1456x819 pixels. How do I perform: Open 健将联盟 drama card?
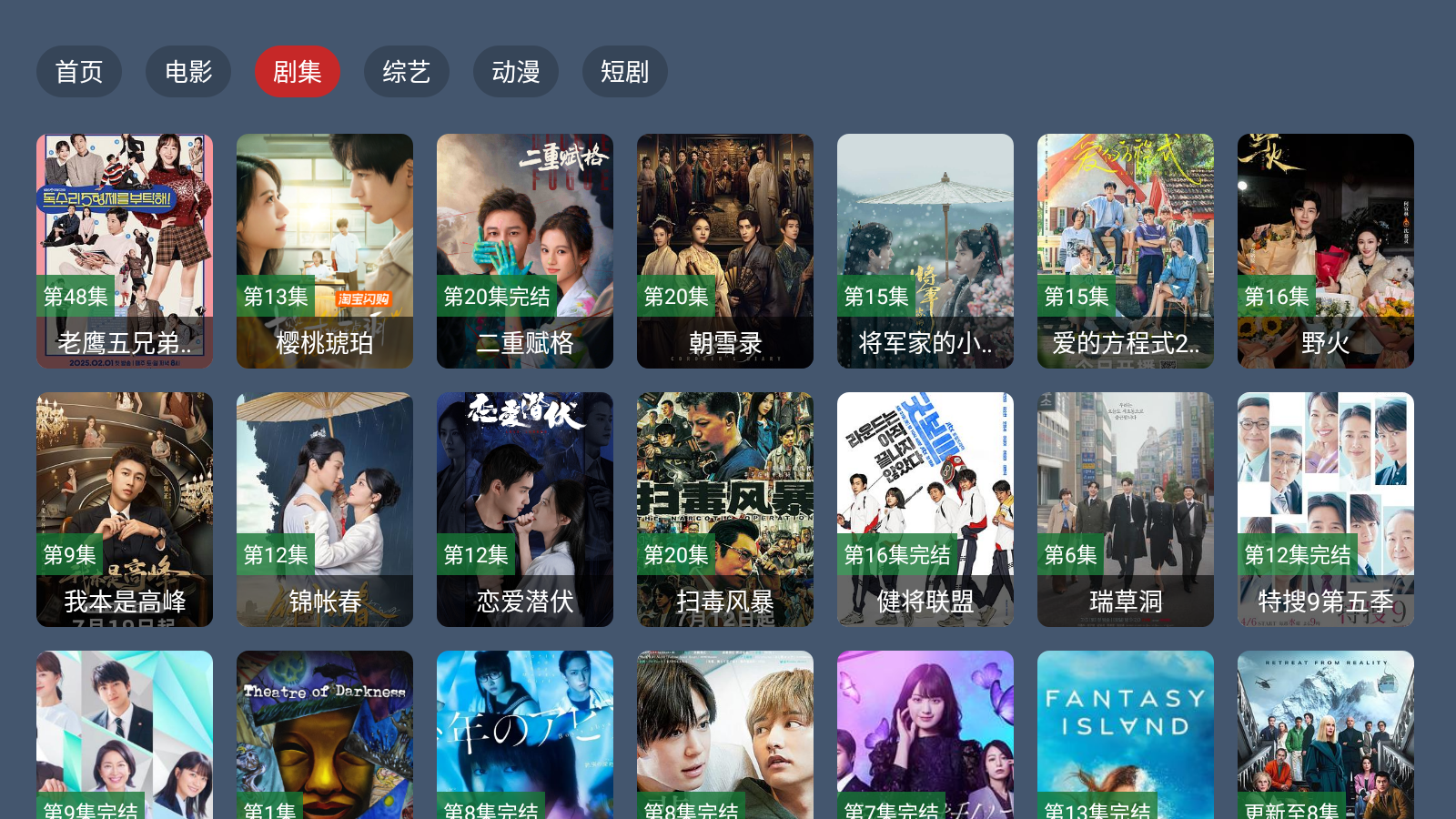point(925,510)
